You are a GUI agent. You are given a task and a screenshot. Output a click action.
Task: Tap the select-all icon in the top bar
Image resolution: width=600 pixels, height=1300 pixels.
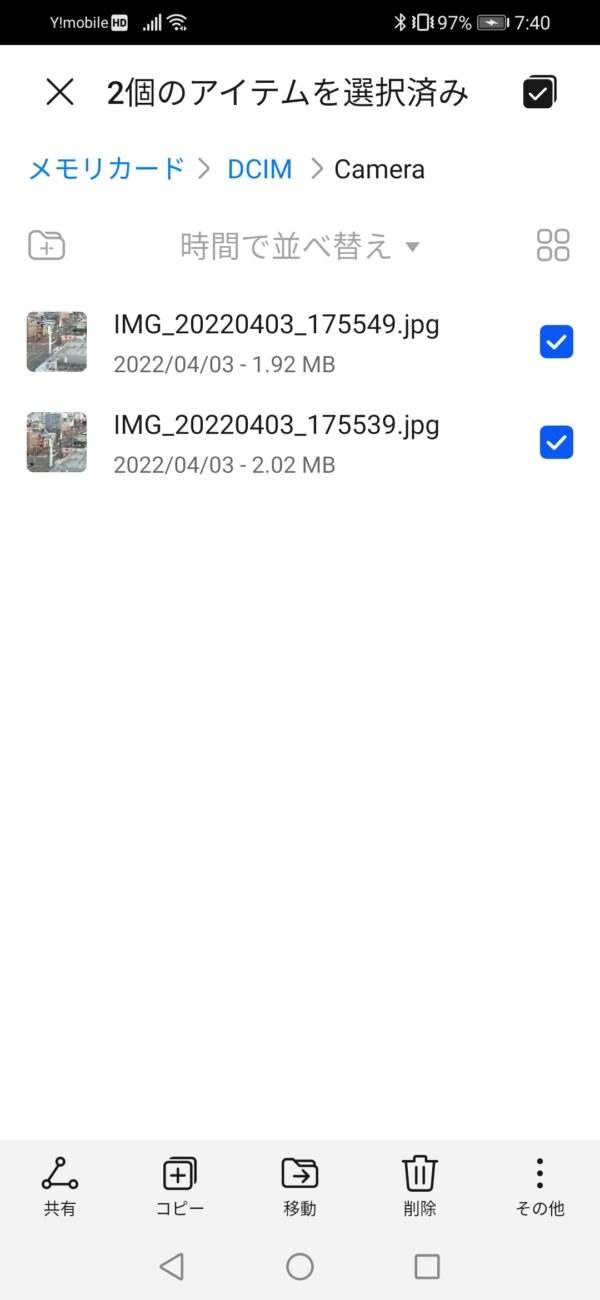(x=539, y=93)
